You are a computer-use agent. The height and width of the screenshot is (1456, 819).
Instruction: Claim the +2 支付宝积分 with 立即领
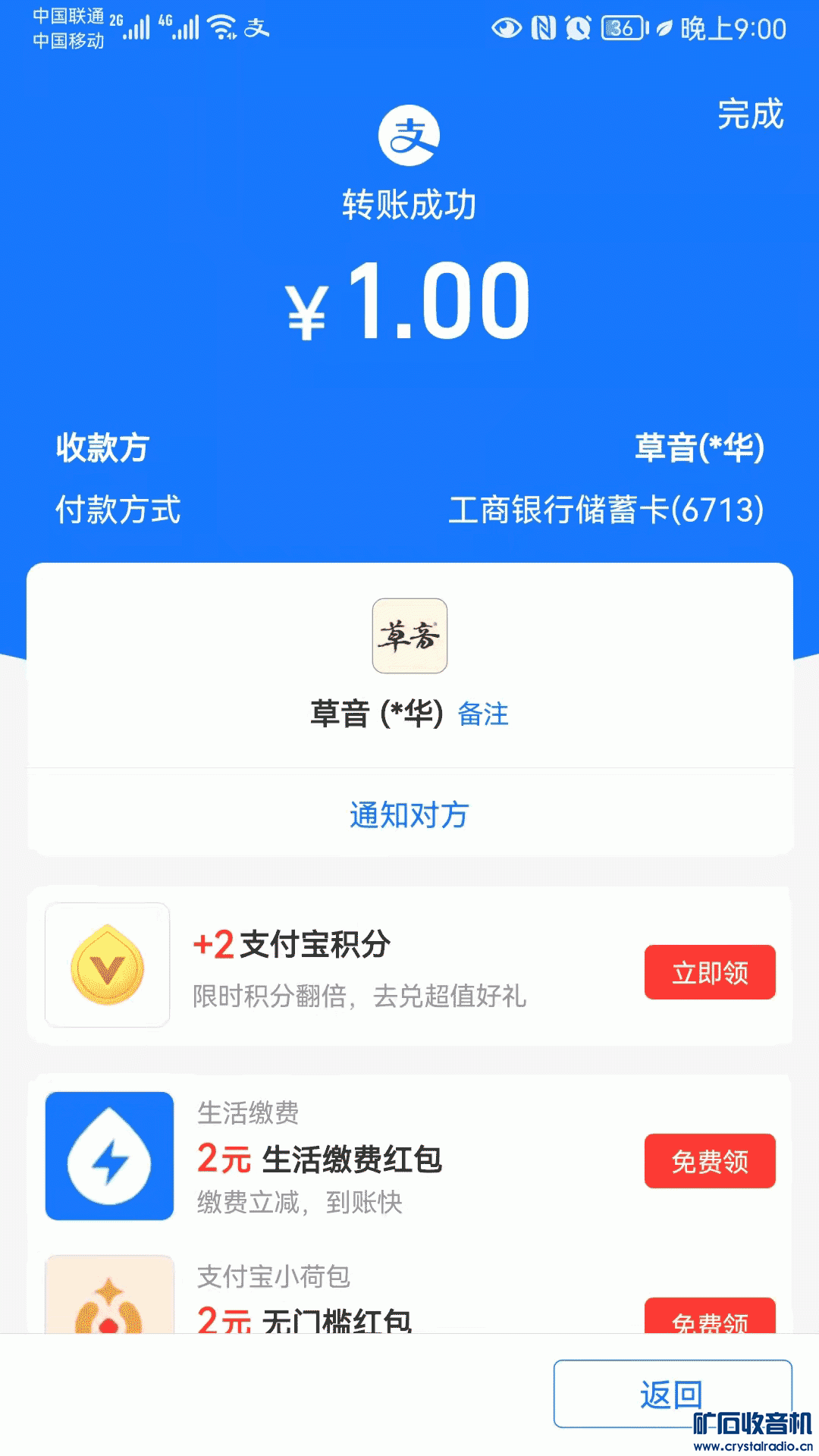710,972
